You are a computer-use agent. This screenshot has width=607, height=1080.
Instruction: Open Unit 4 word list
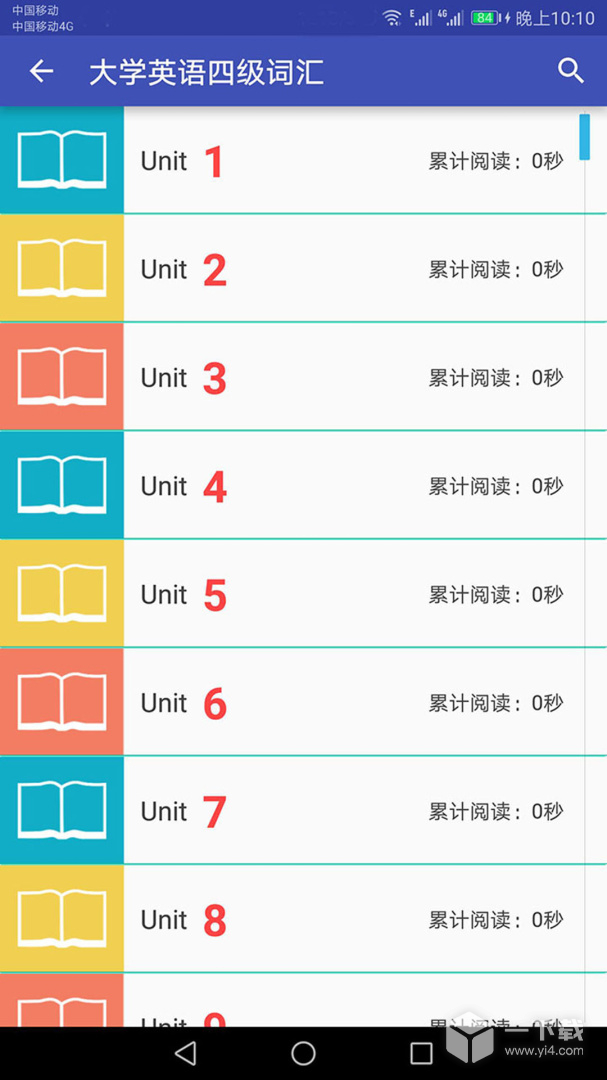click(x=300, y=486)
